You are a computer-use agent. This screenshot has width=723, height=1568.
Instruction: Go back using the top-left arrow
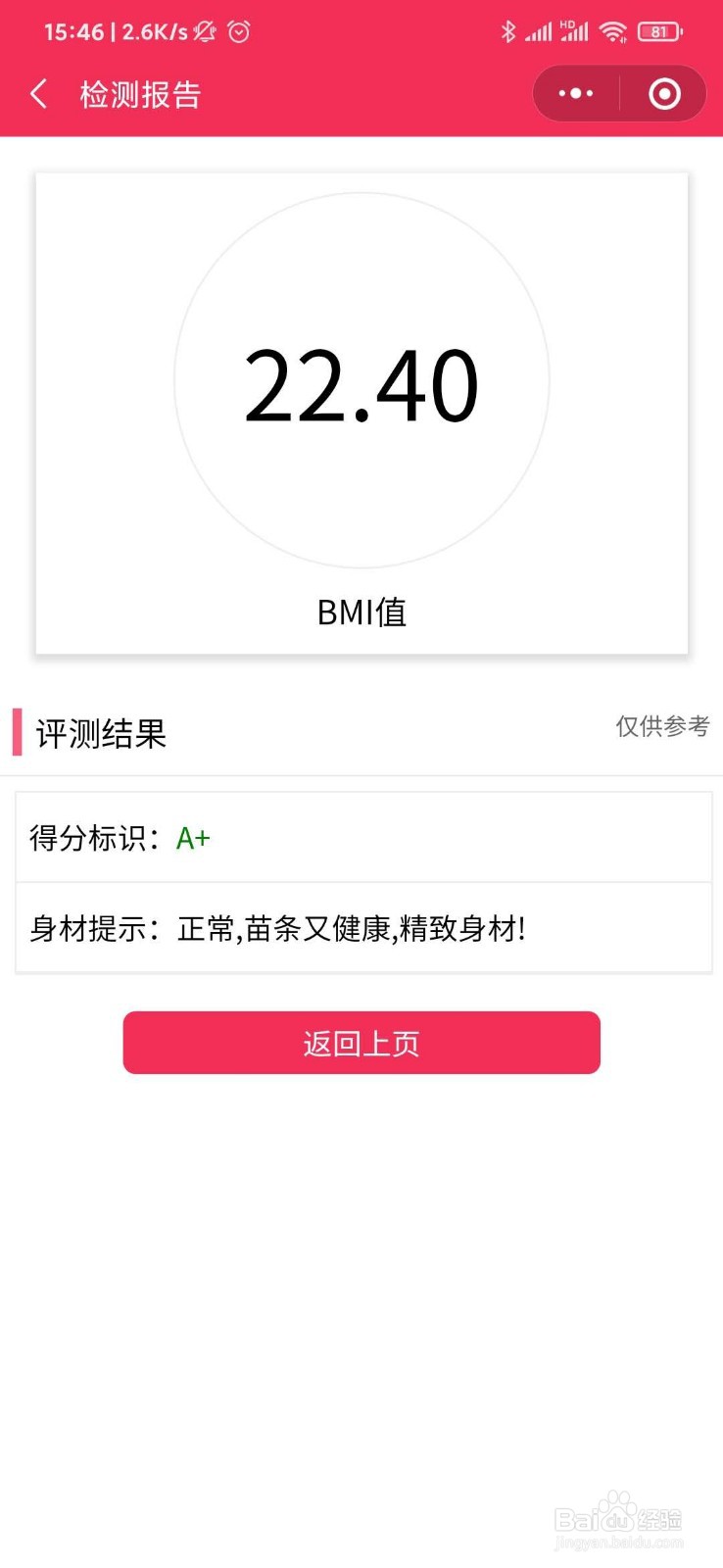click(x=39, y=94)
